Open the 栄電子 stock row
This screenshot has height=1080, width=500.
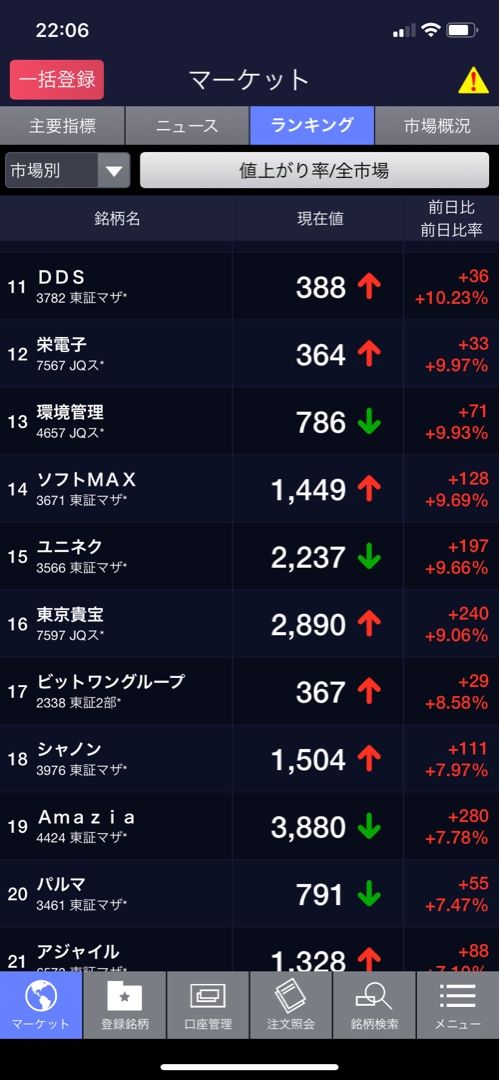(250, 354)
